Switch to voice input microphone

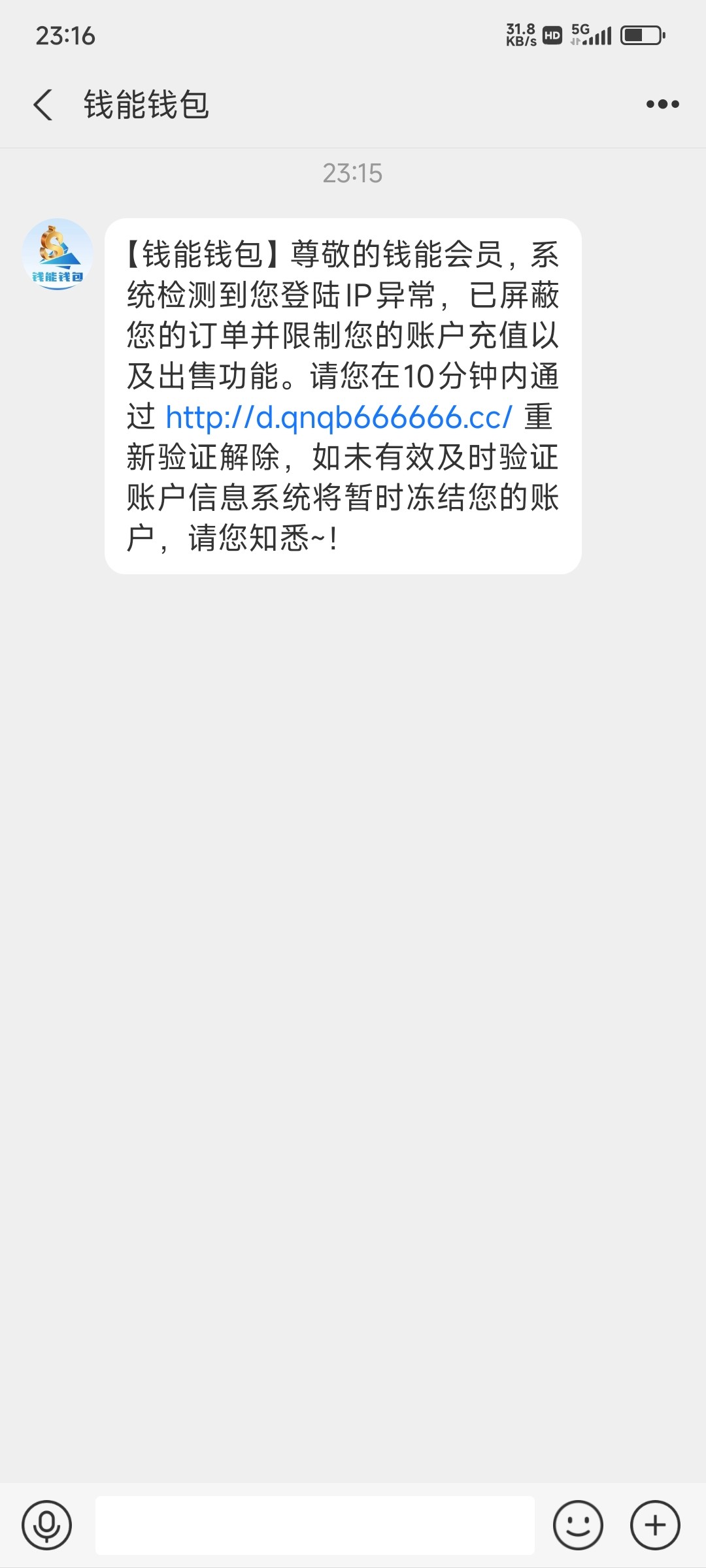(x=46, y=1526)
